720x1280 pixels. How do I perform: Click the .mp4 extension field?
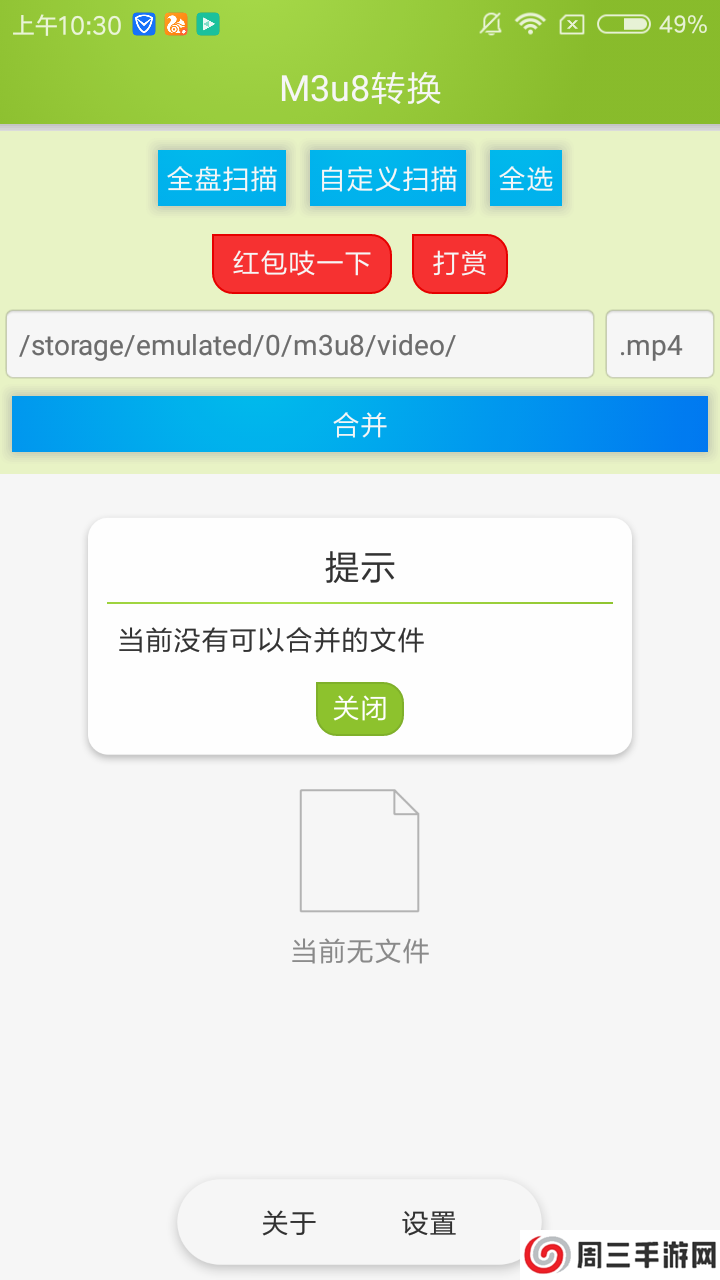(x=660, y=344)
